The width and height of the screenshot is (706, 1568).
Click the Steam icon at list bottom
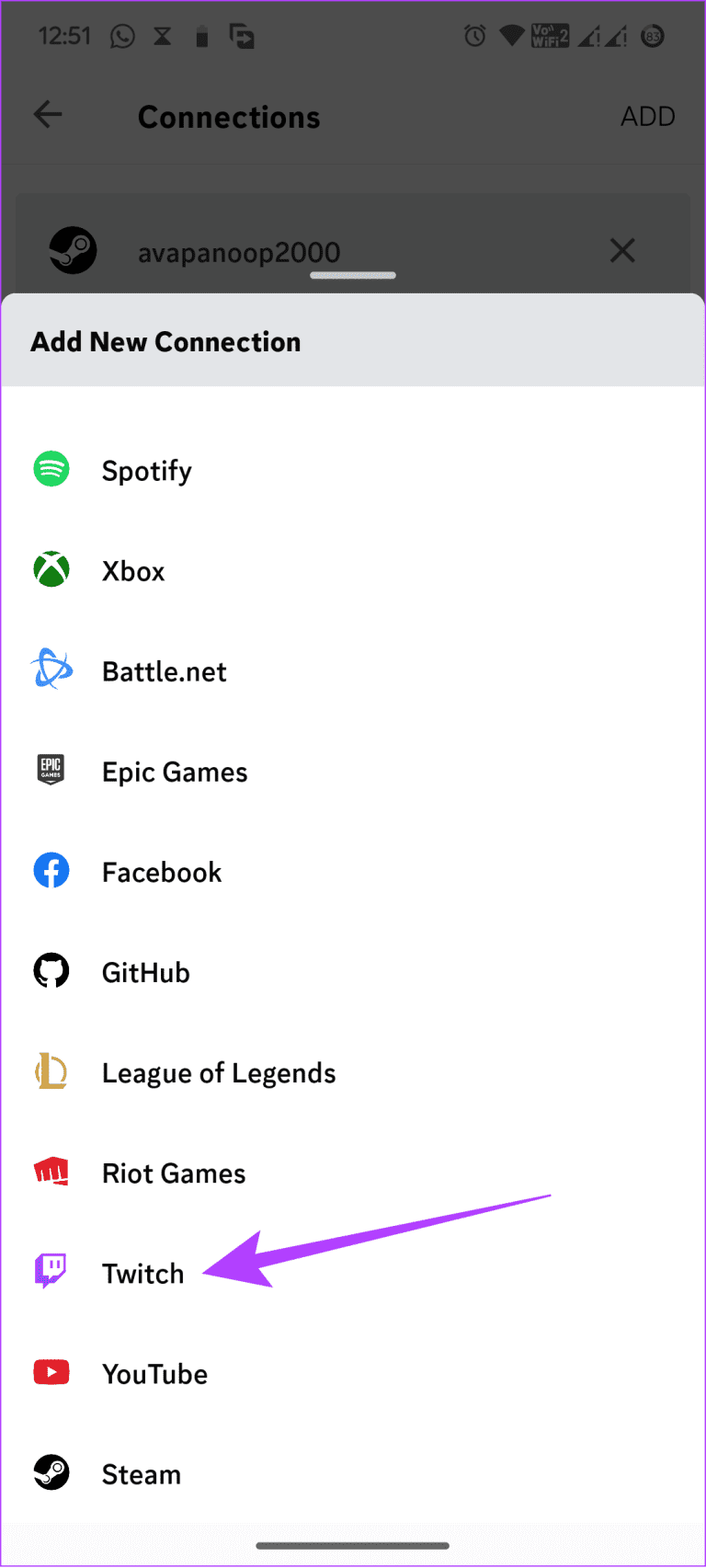pos(51,1471)
